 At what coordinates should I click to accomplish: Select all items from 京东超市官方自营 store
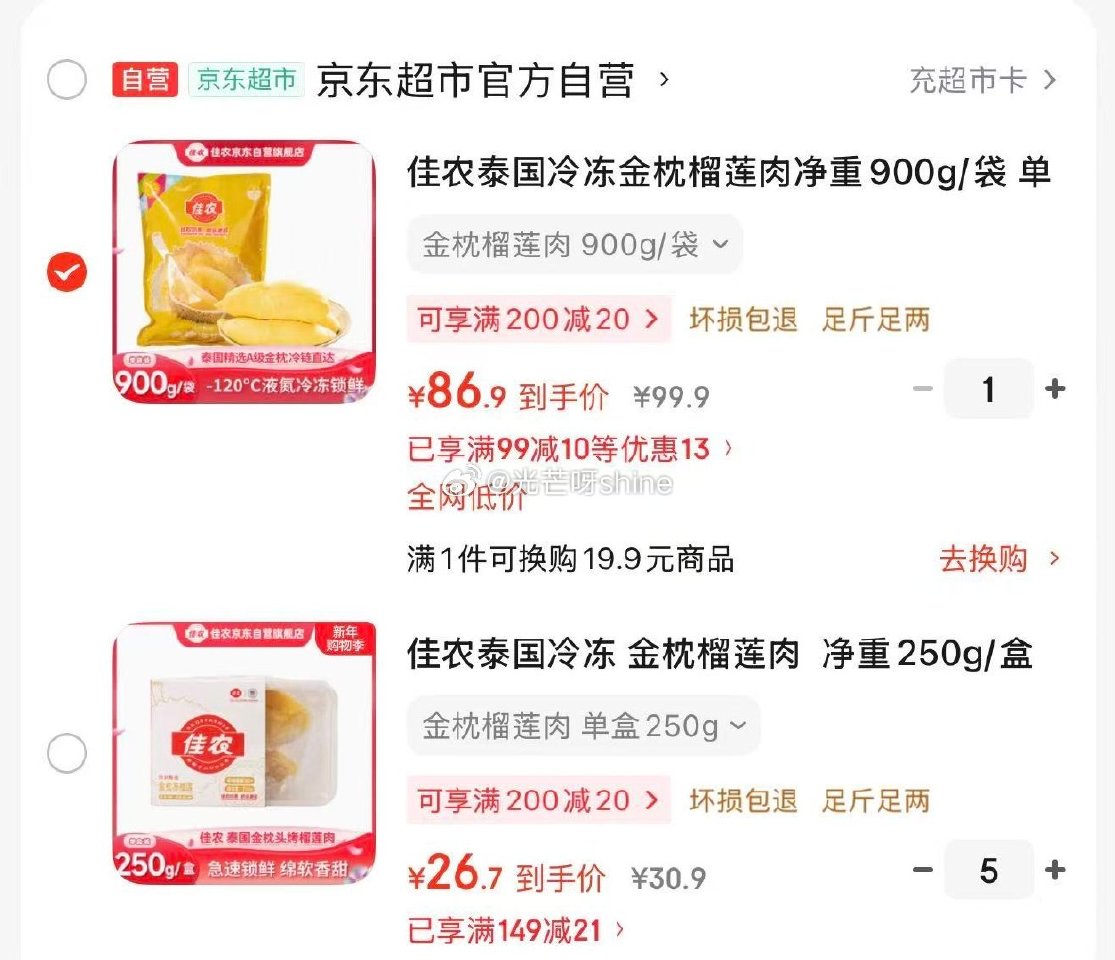(67, 80)
